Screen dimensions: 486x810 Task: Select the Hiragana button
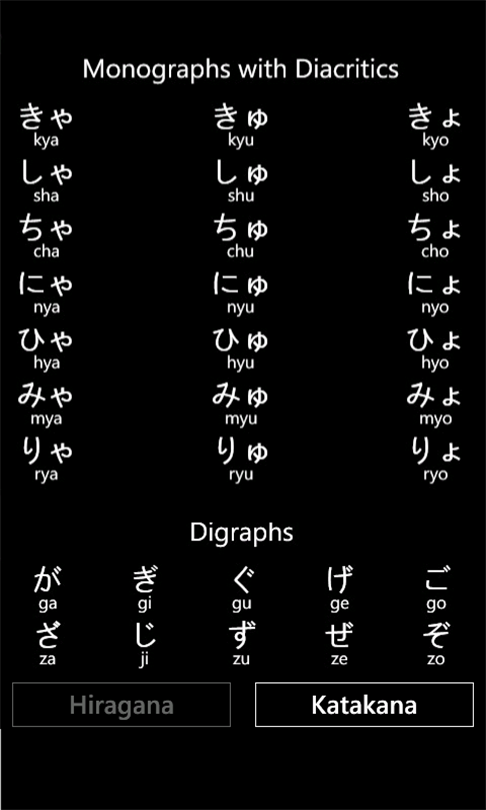(121, 705)
